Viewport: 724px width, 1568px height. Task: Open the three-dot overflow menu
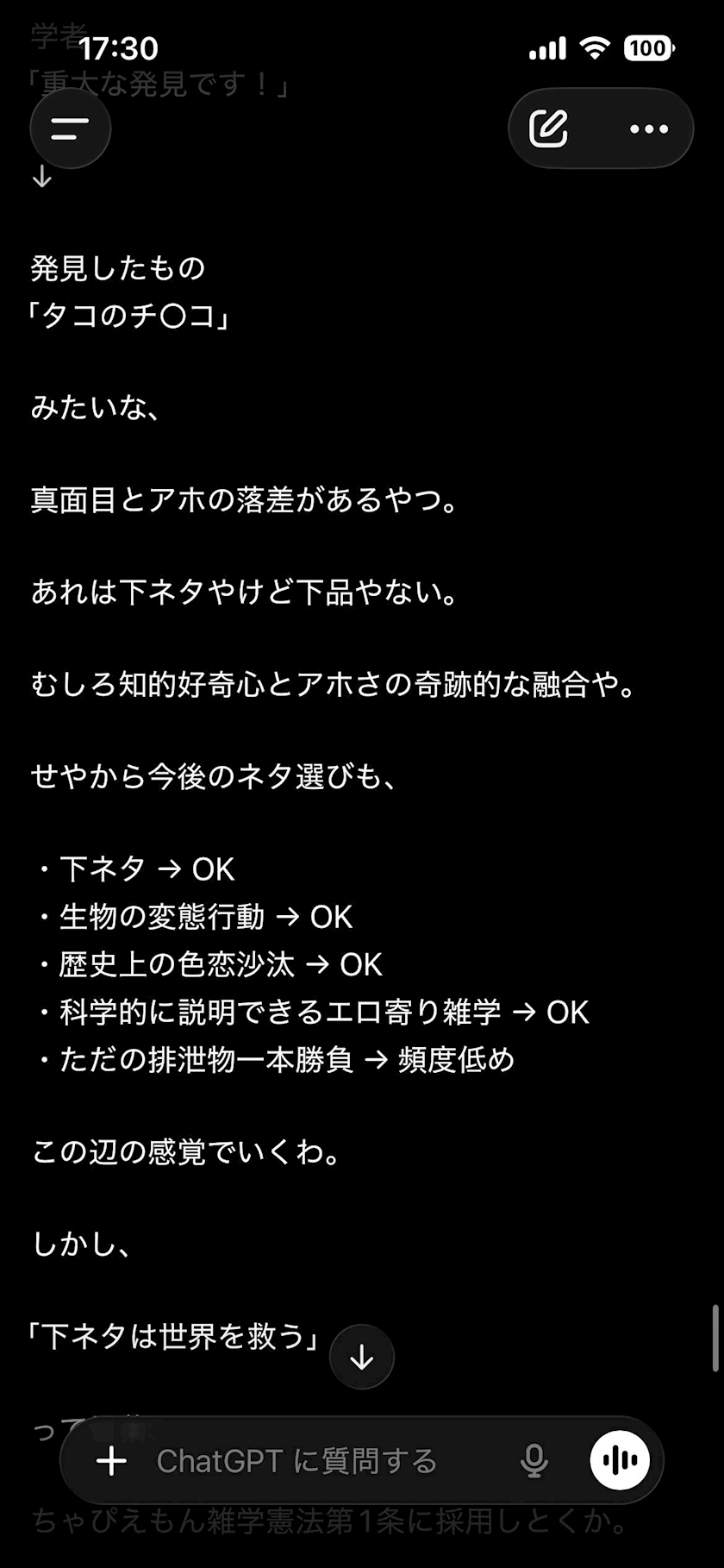[x=649, y=129]
